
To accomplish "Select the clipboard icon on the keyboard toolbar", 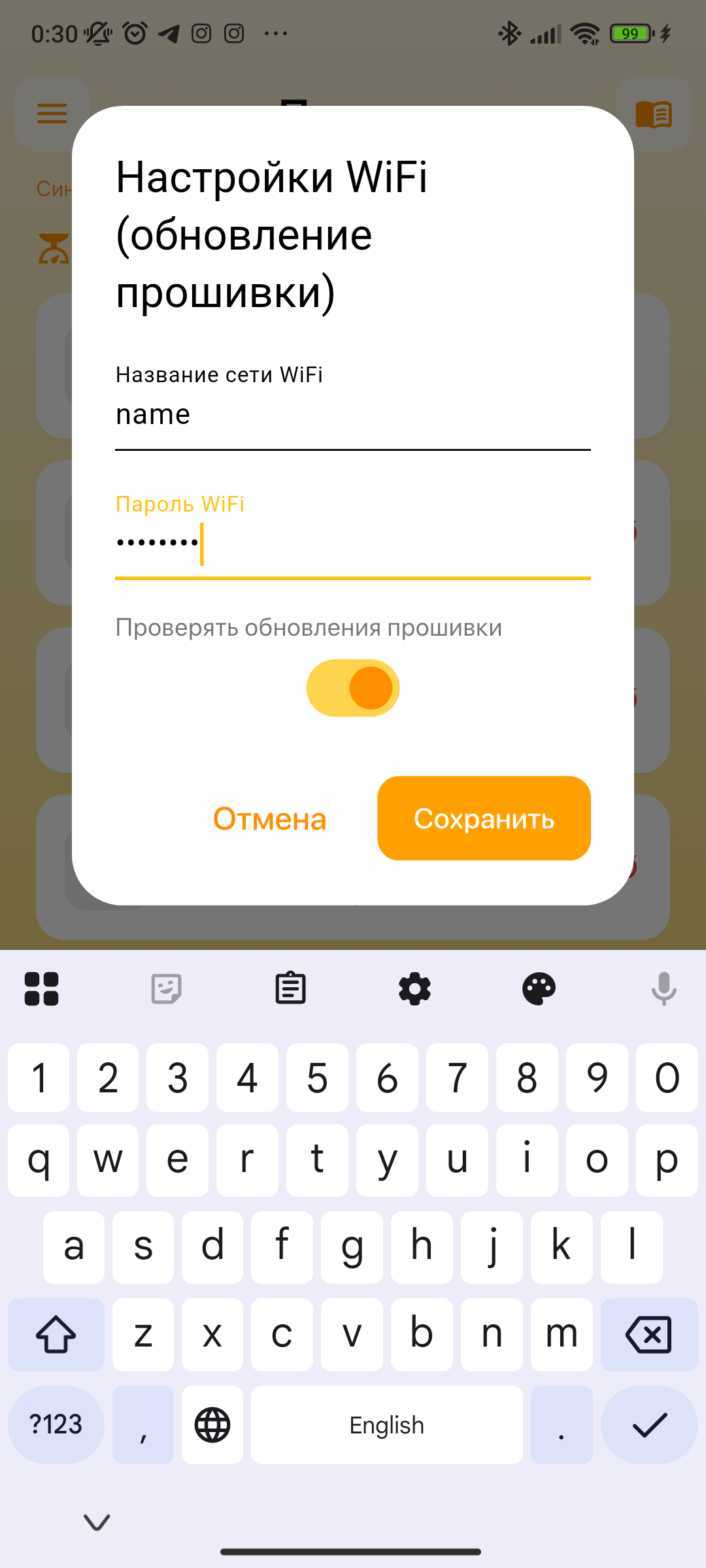I will click(290, 988).
